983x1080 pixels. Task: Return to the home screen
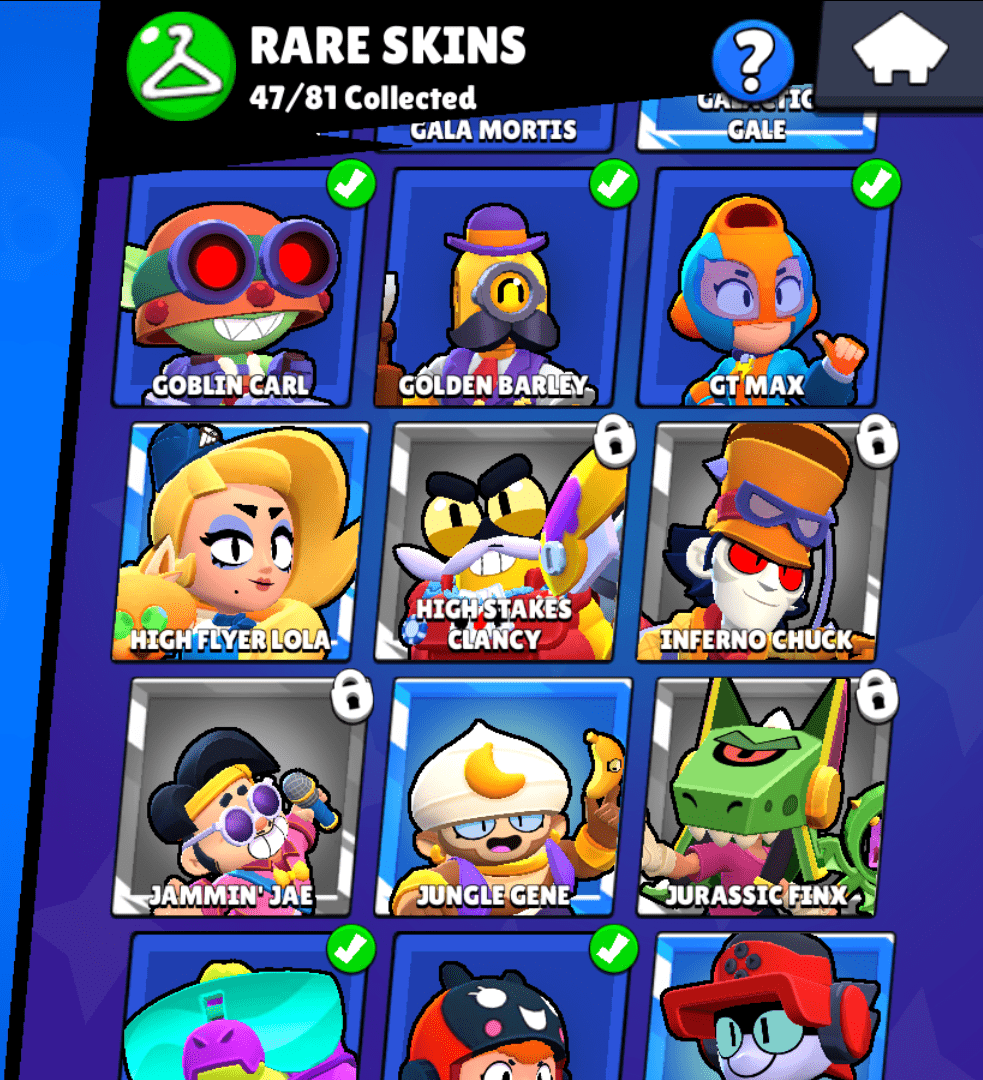900,50
